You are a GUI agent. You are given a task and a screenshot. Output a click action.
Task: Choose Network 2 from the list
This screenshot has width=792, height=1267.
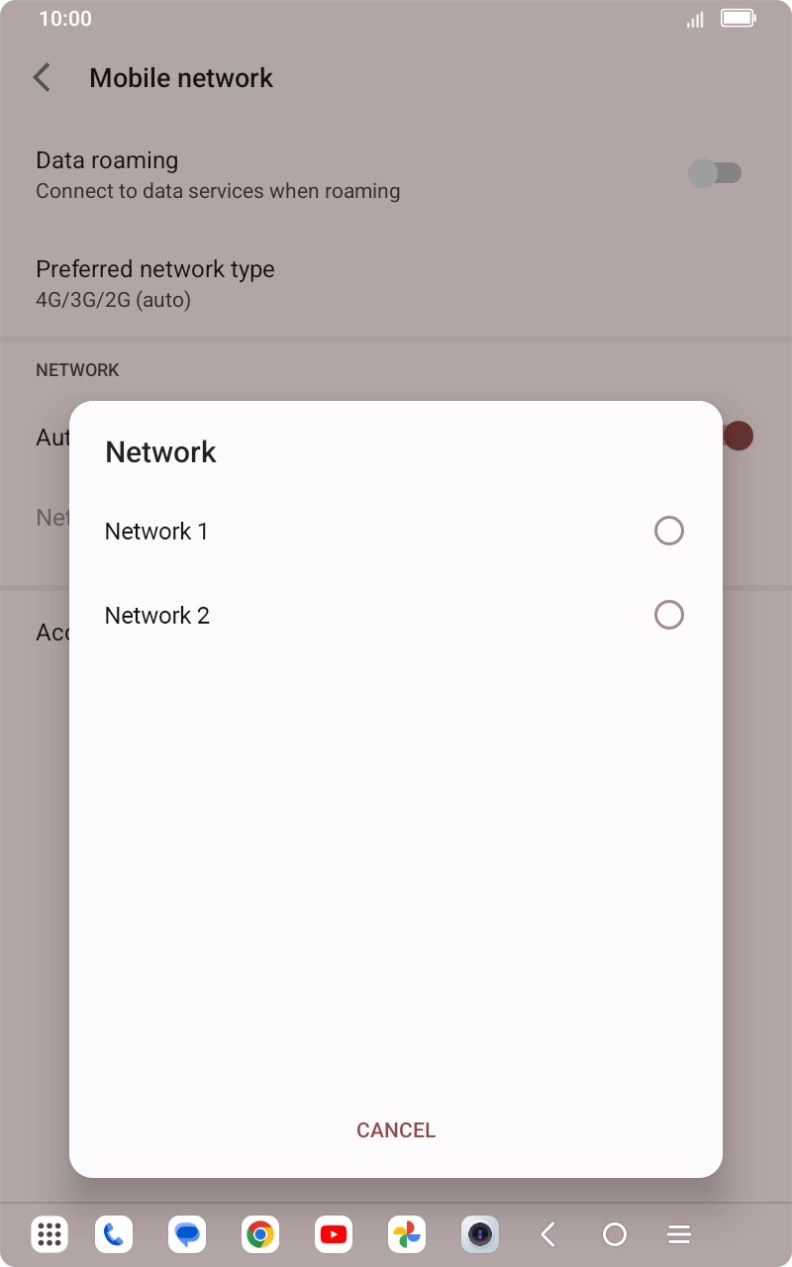(x=668, y=614)
